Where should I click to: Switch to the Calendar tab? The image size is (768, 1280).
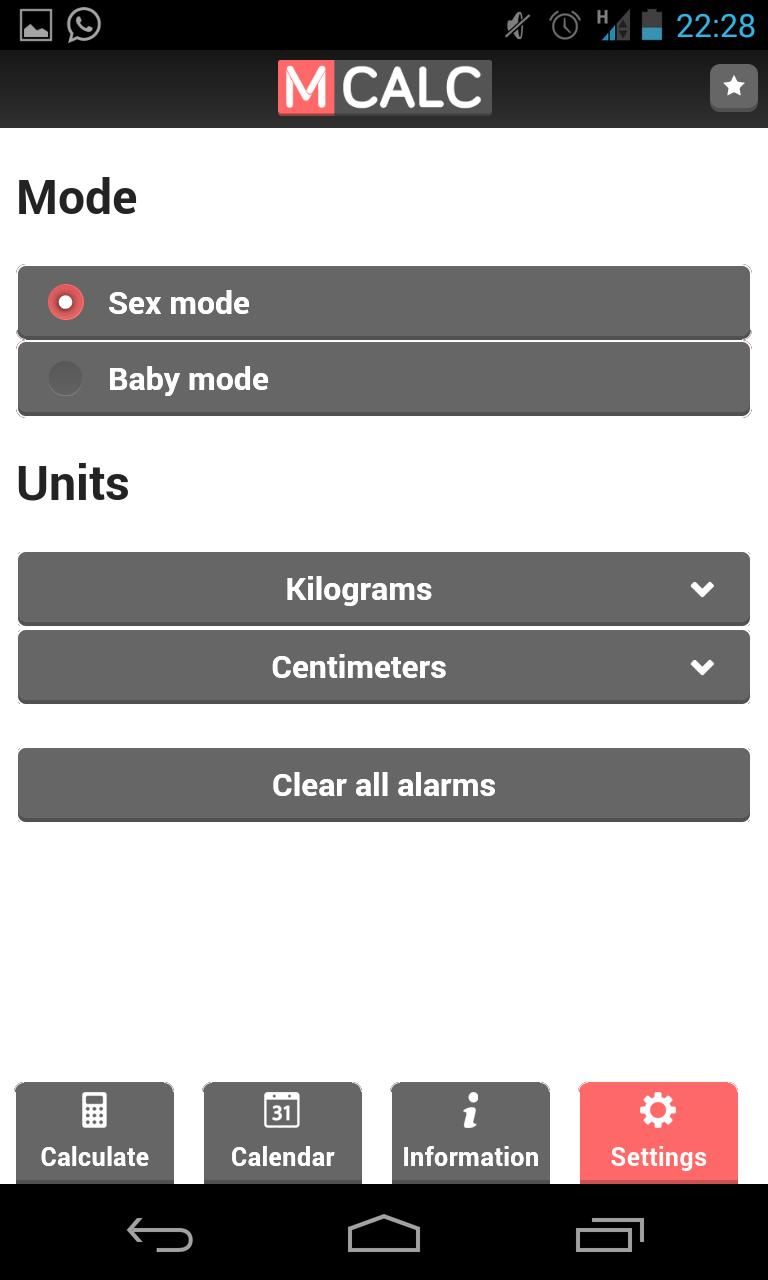click(x=283, y=1133)
